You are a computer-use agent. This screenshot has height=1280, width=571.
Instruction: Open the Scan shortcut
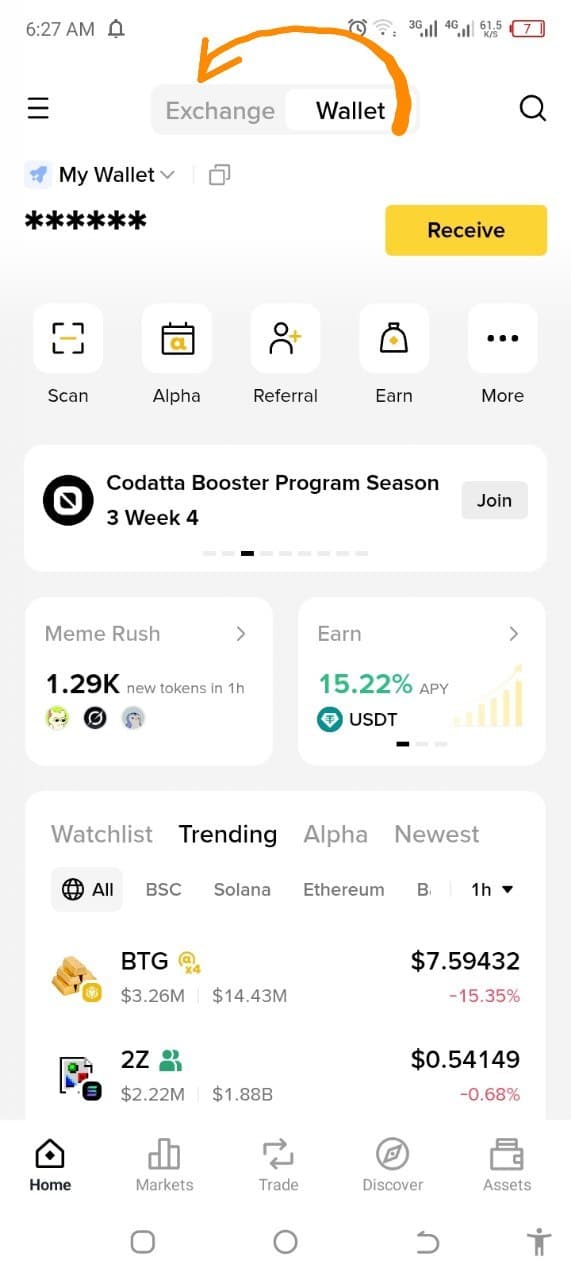tap(68, 355)
